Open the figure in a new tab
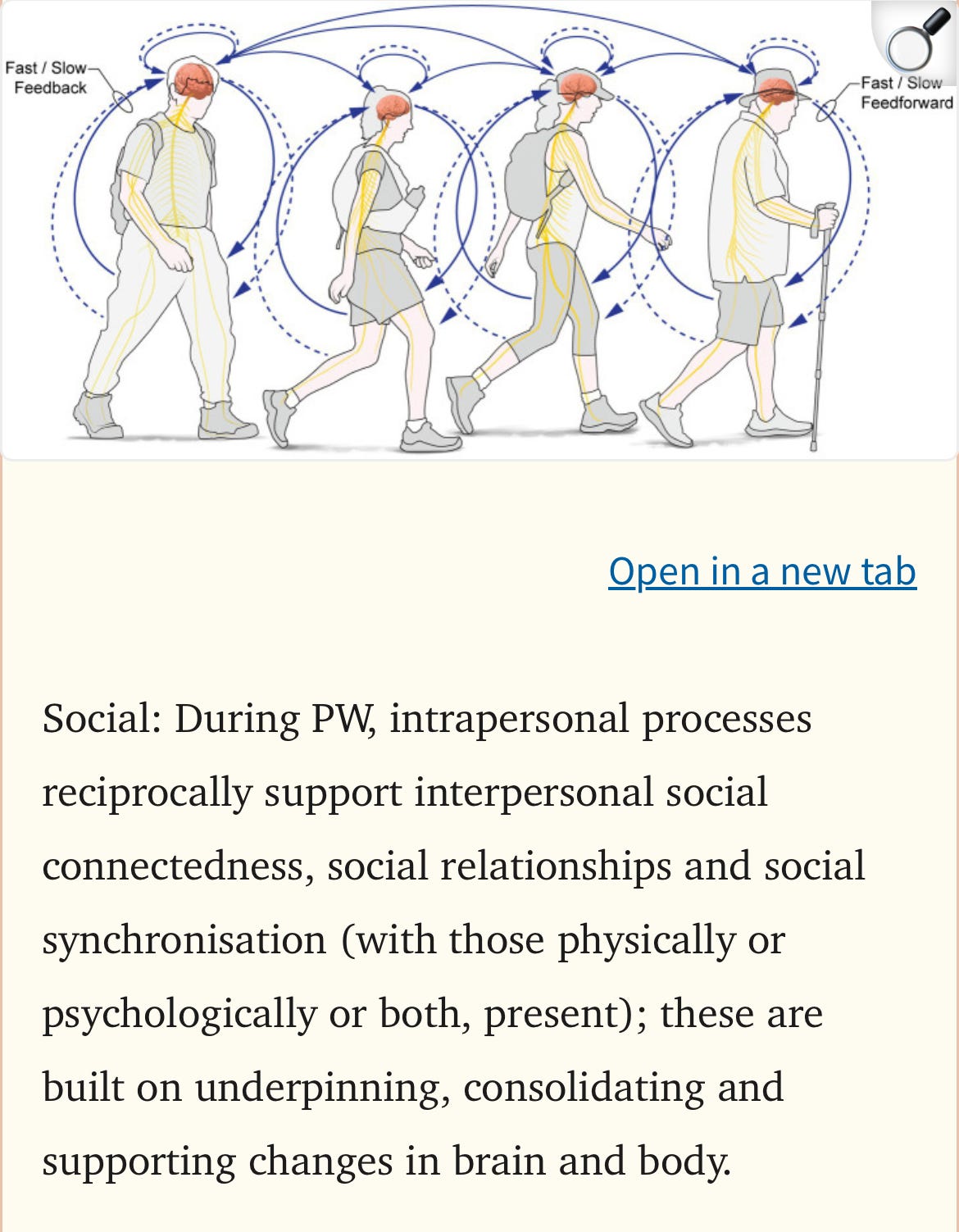The width and height of the screenshot is (959, 1232). click(x=762, y=571)
